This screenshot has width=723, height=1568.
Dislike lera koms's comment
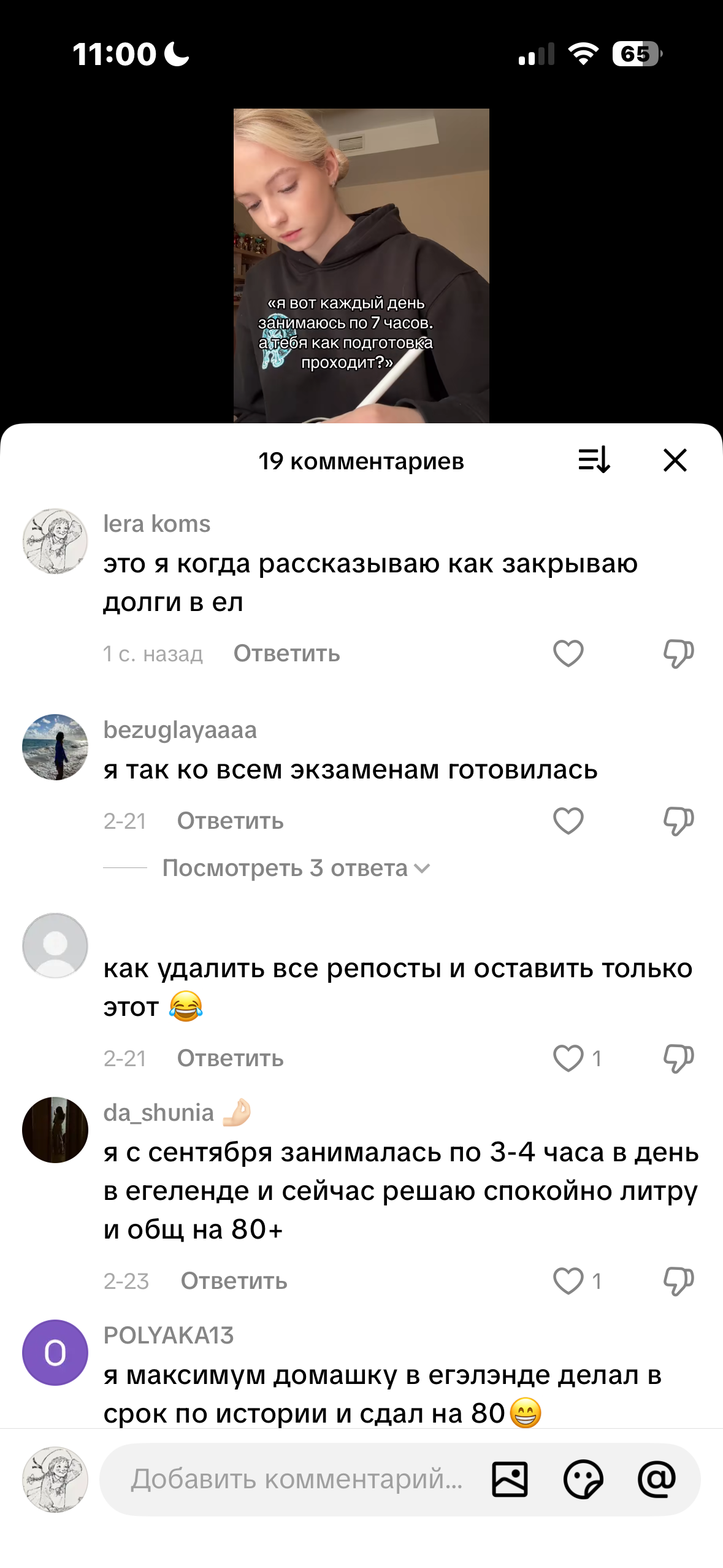[x=679, y=653]
